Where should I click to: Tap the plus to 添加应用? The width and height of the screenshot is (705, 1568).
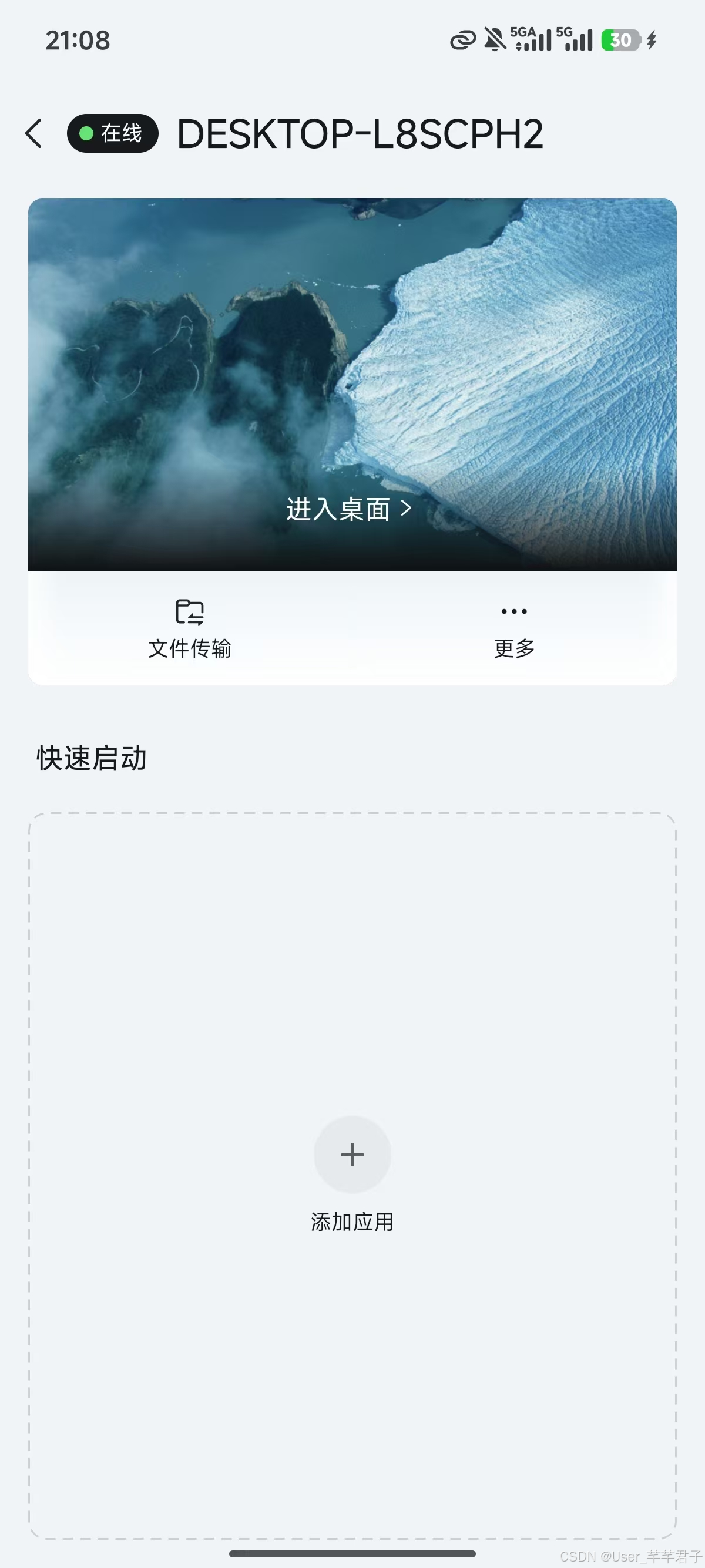point(352,1154)
